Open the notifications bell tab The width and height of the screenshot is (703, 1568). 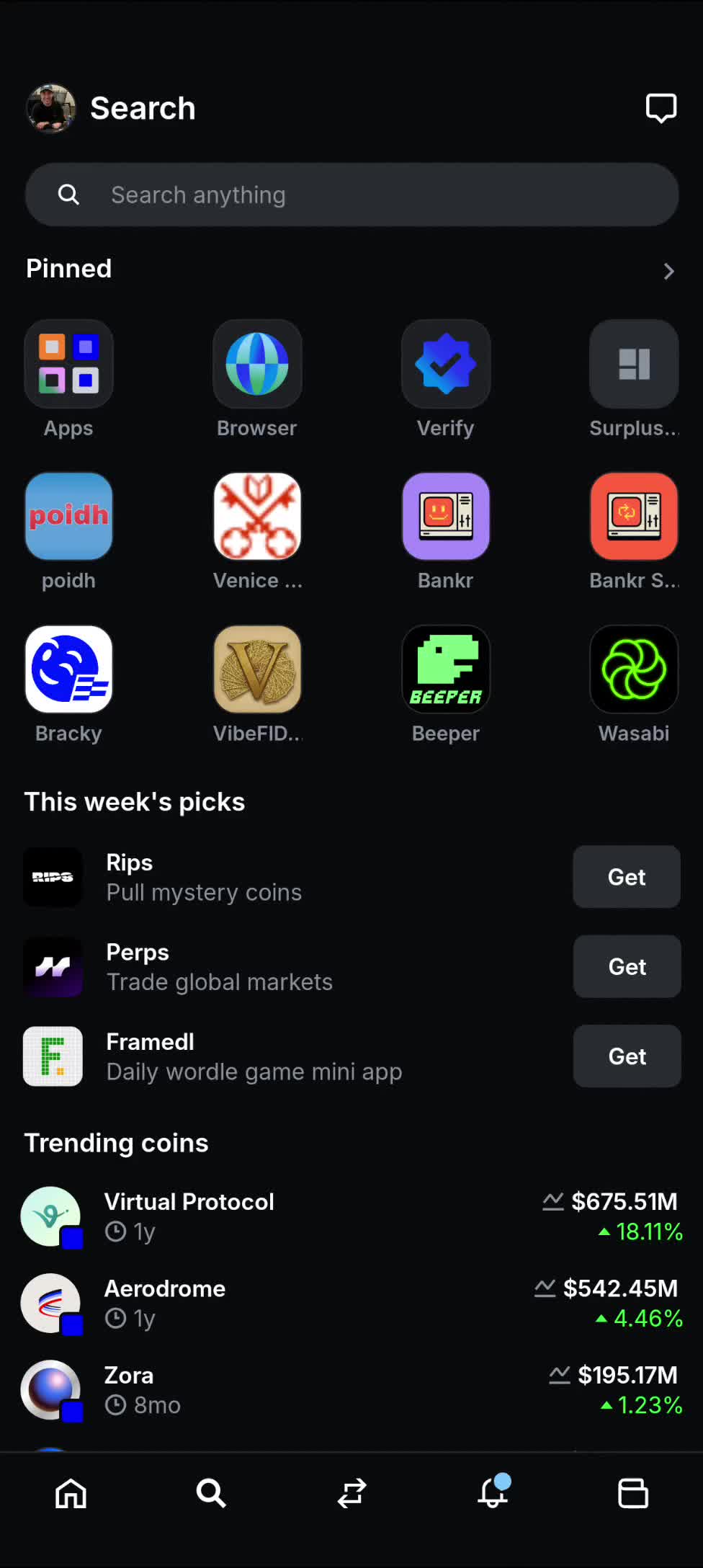[x=493, y=1494]
